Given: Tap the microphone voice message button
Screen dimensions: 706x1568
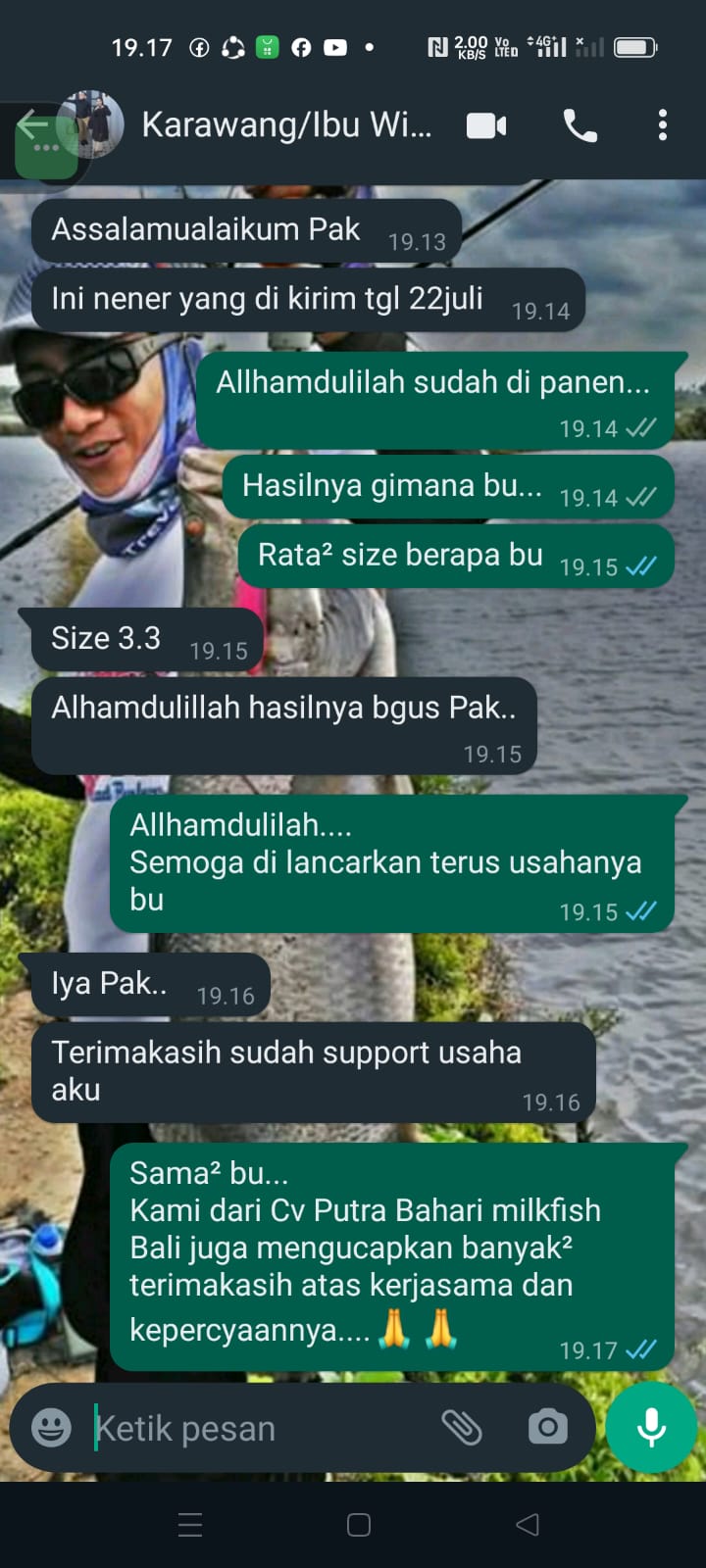Looking at the screenshot, I should [651, 1428].
